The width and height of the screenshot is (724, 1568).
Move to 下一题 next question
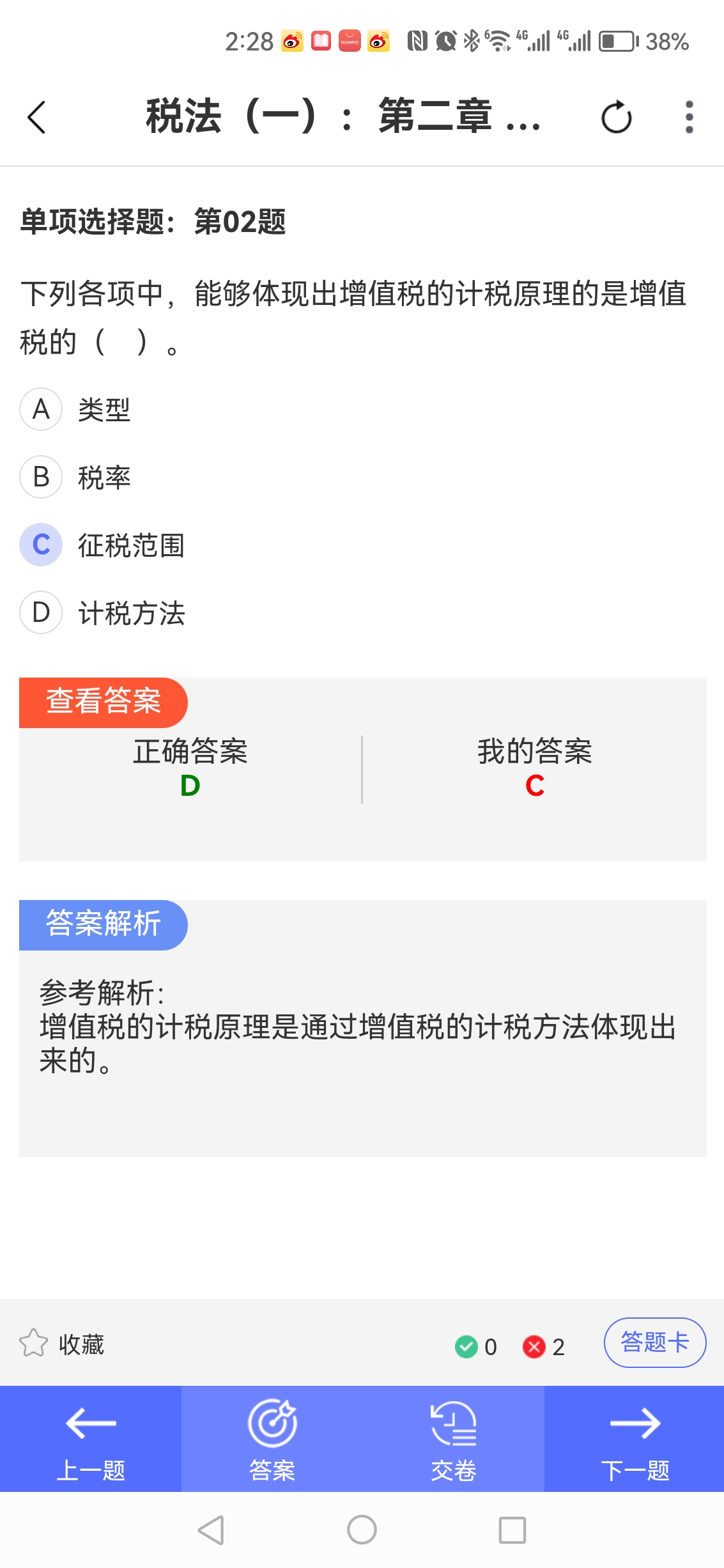[635, 1438]
